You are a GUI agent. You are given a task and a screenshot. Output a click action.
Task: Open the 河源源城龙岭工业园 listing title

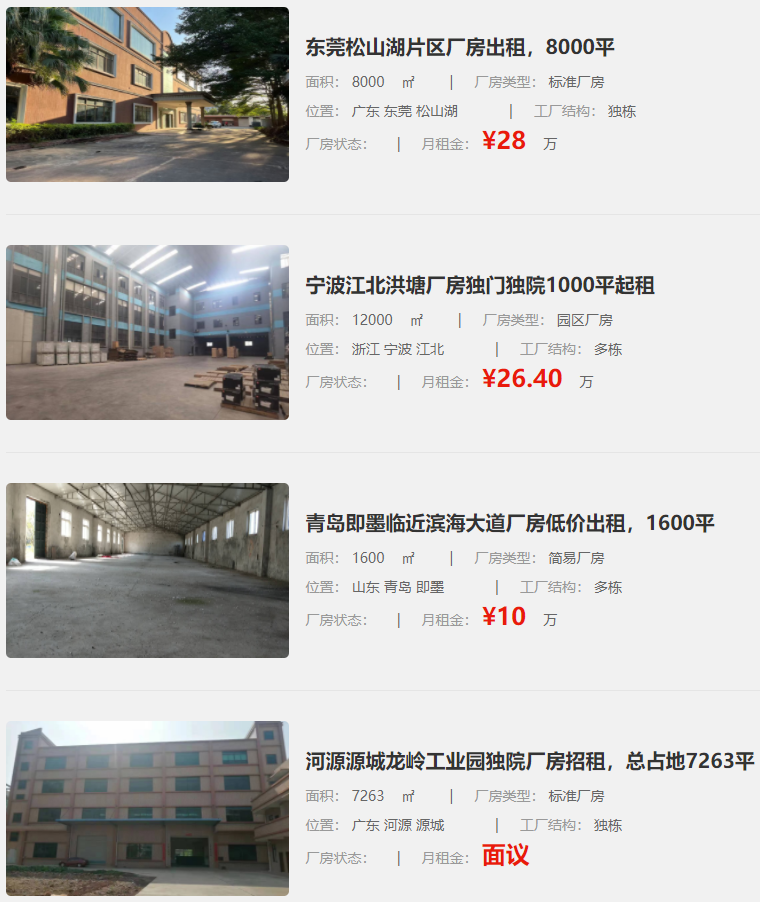[529, 761]
